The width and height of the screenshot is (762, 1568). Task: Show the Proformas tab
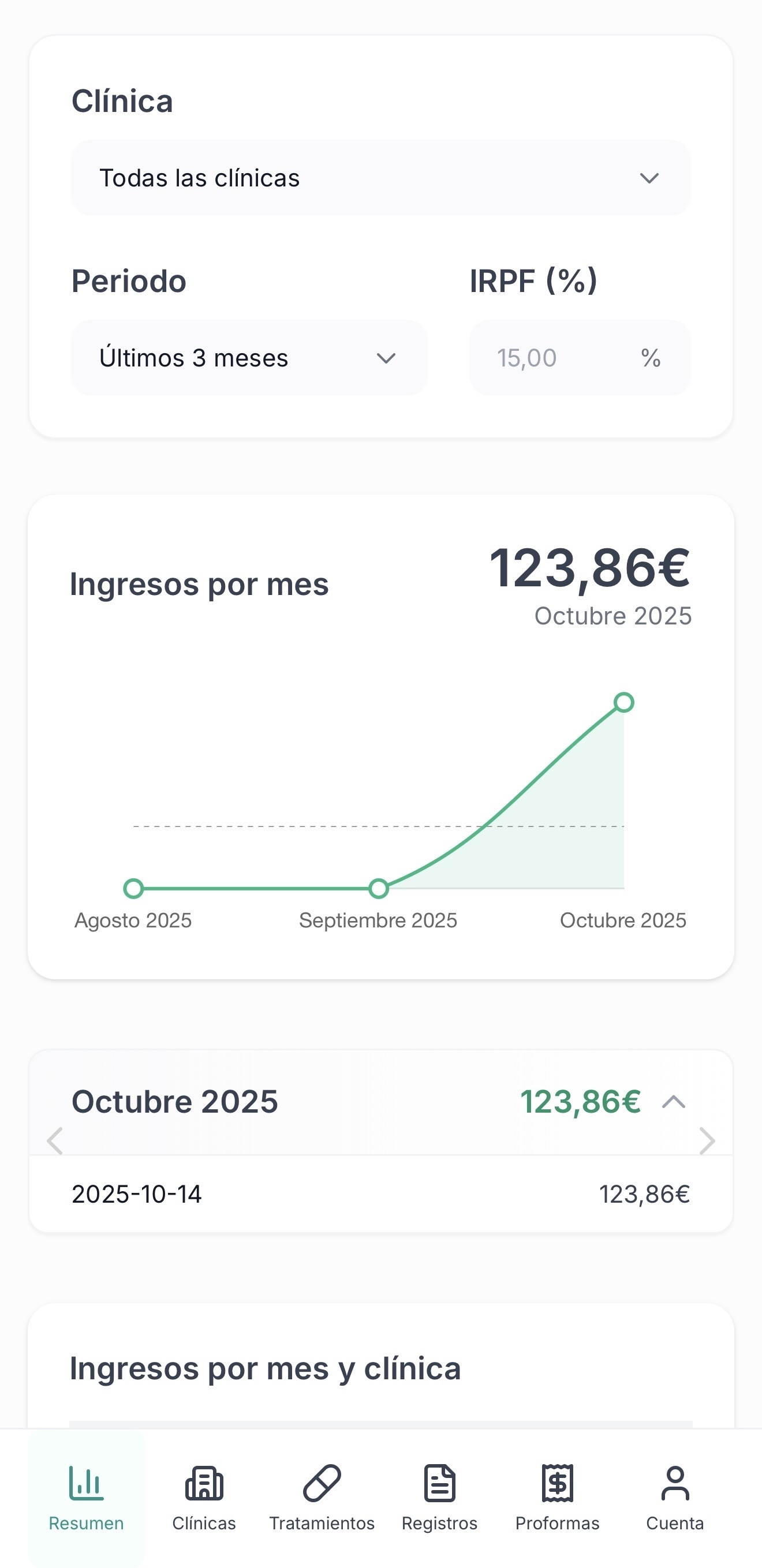click(x=557, y=1498)
